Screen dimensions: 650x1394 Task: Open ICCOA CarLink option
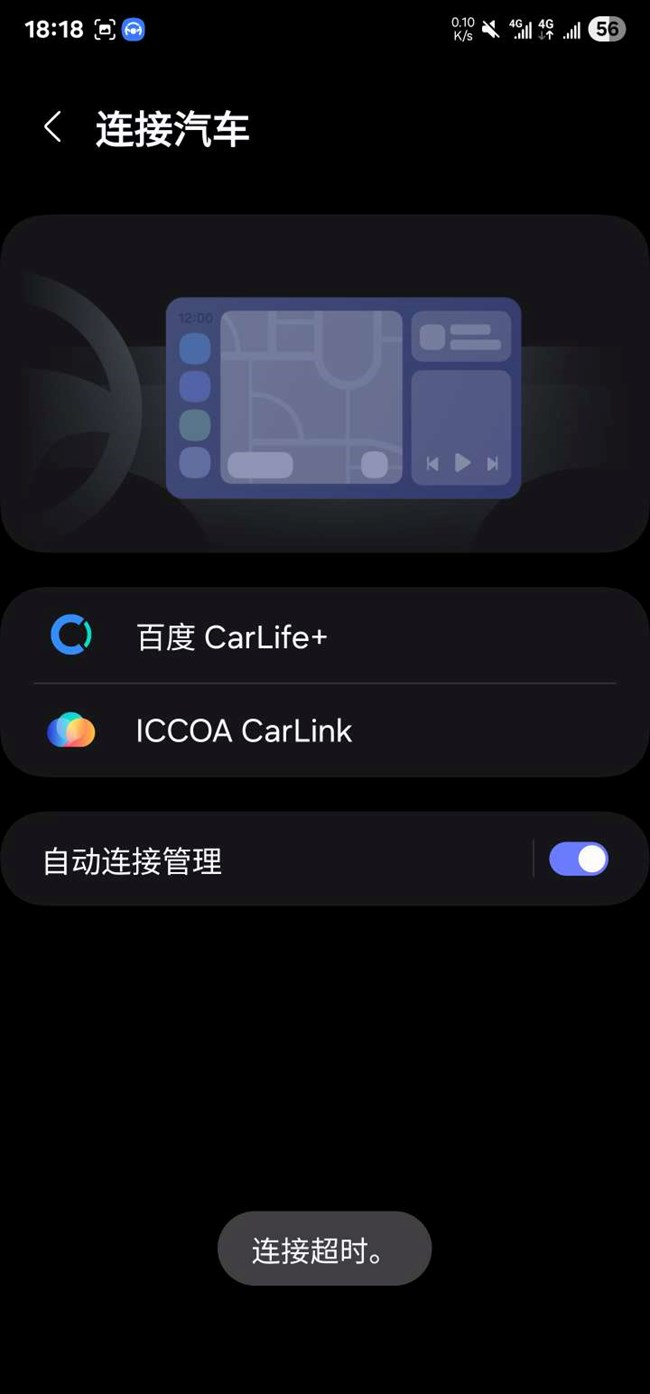pyautogui.click(x=244, y=731)
